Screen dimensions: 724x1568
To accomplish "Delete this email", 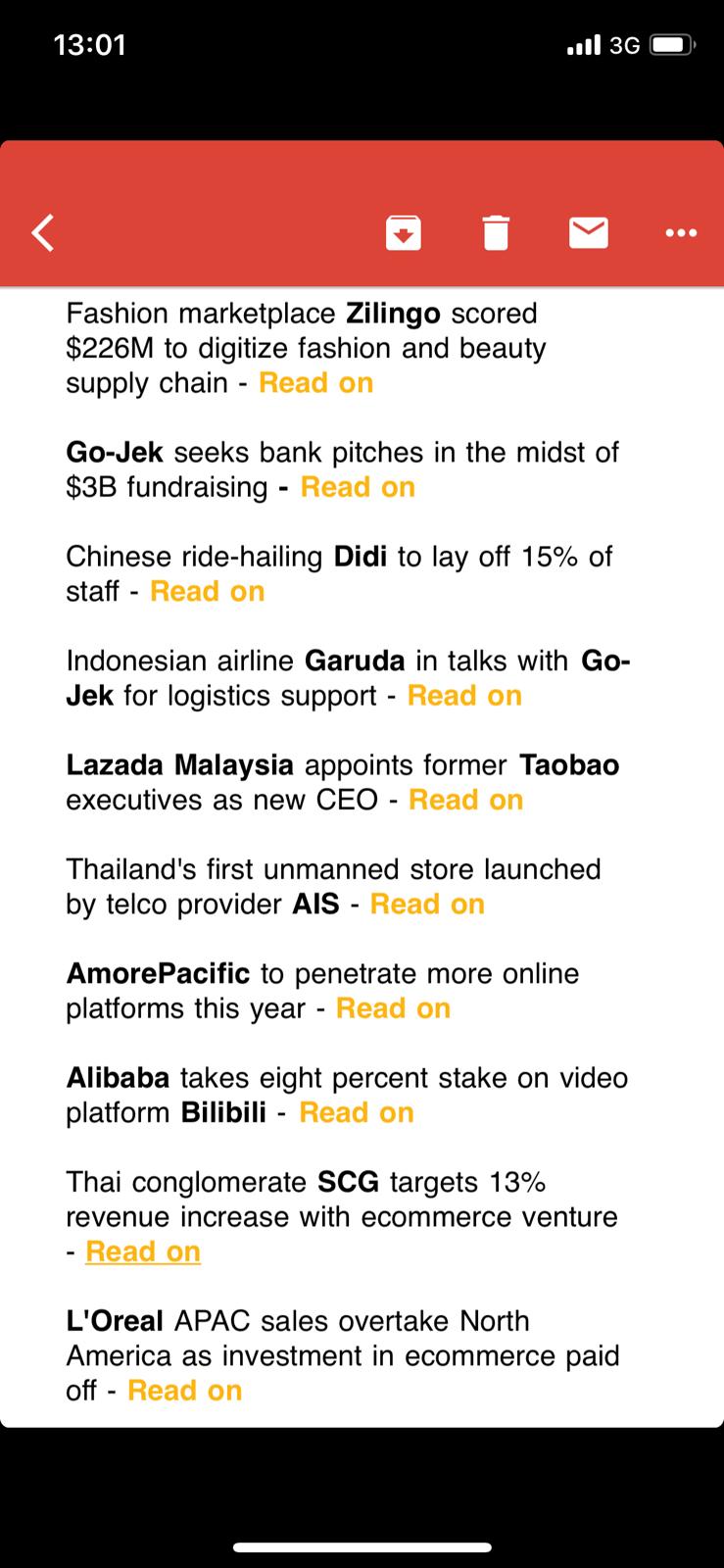I will coord(496,233).
